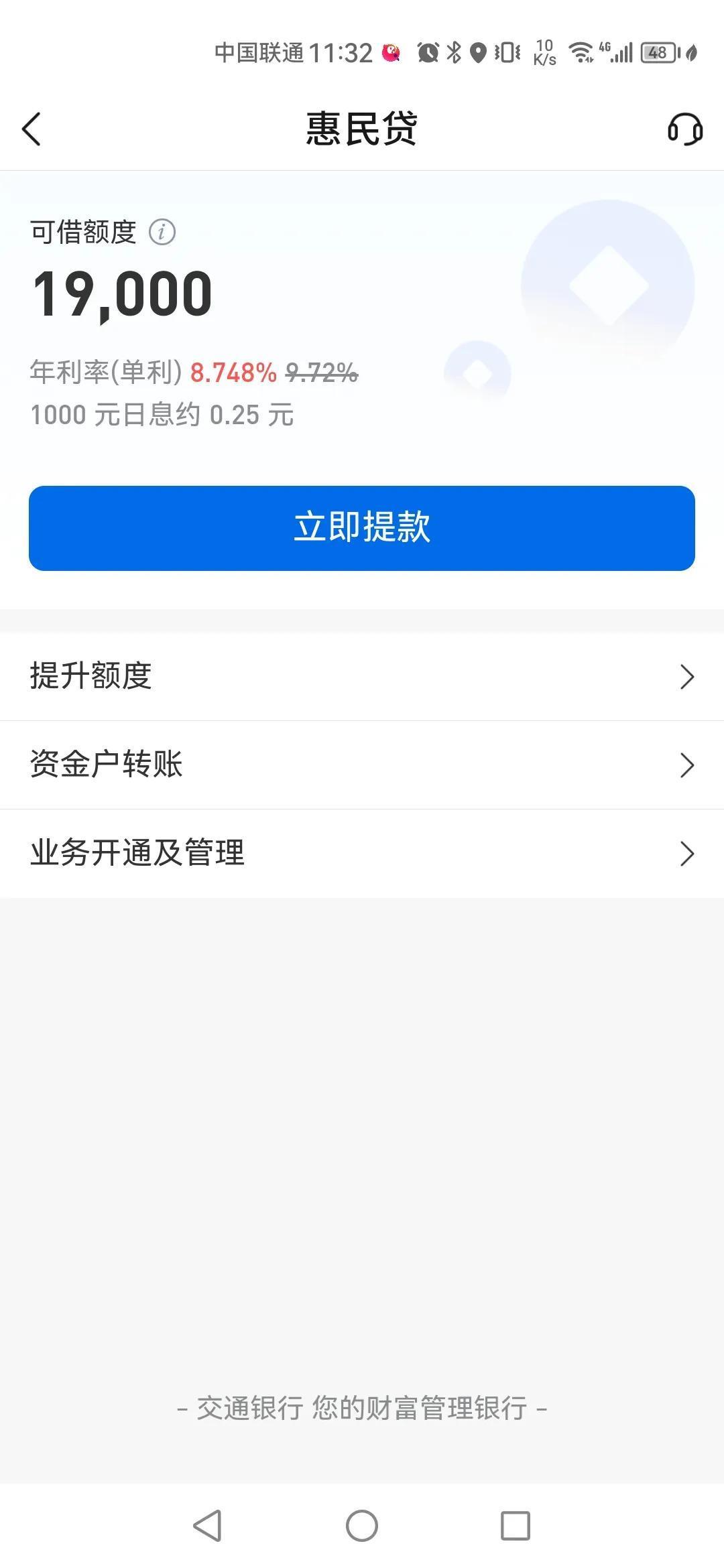
Task: Go back from the 惠民贷 page
Action: click(x=32, y=129)
